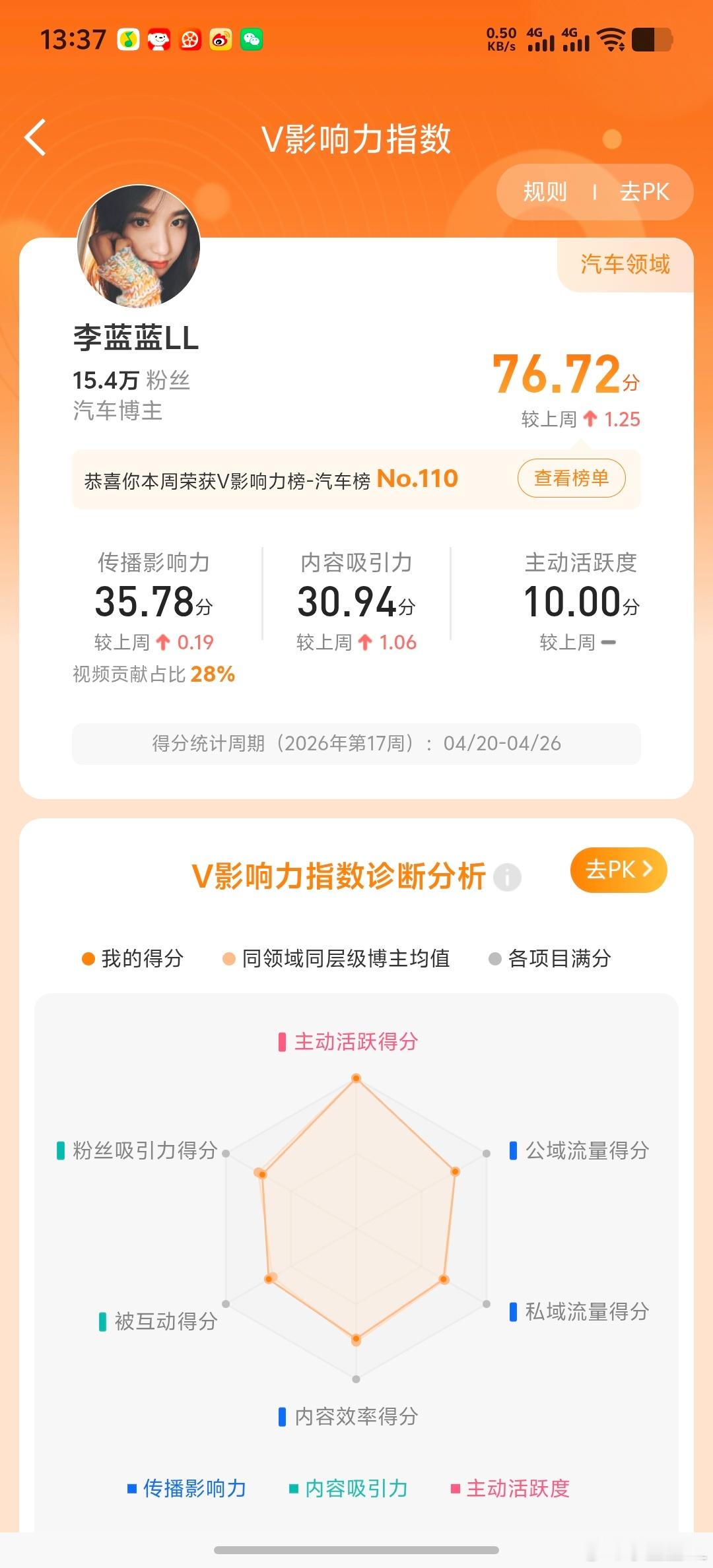
Task: Open the 规则 menu option
Action: (544, 192)
